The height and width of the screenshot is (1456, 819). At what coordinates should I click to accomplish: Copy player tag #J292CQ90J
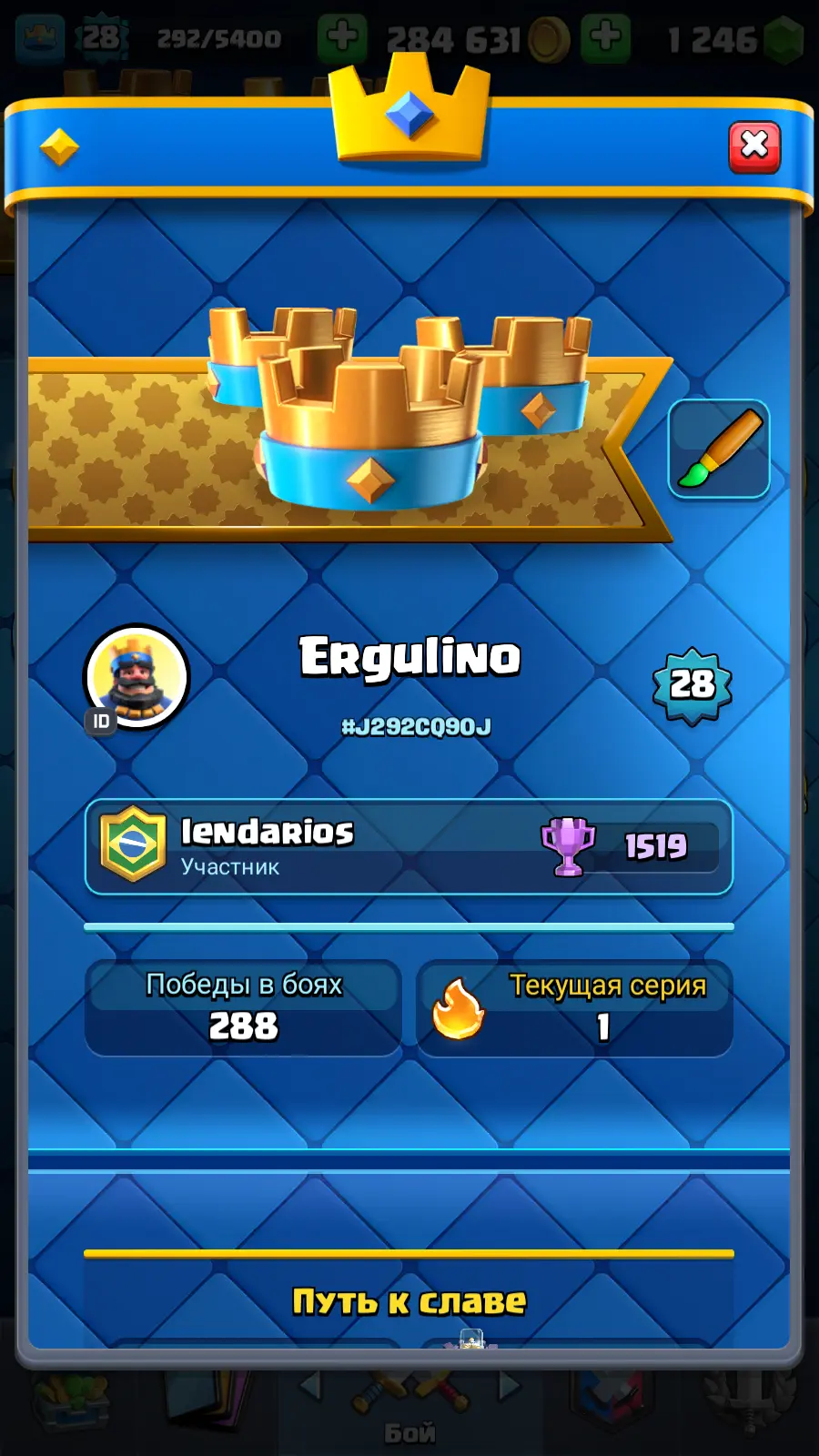(x=416, y=727)
